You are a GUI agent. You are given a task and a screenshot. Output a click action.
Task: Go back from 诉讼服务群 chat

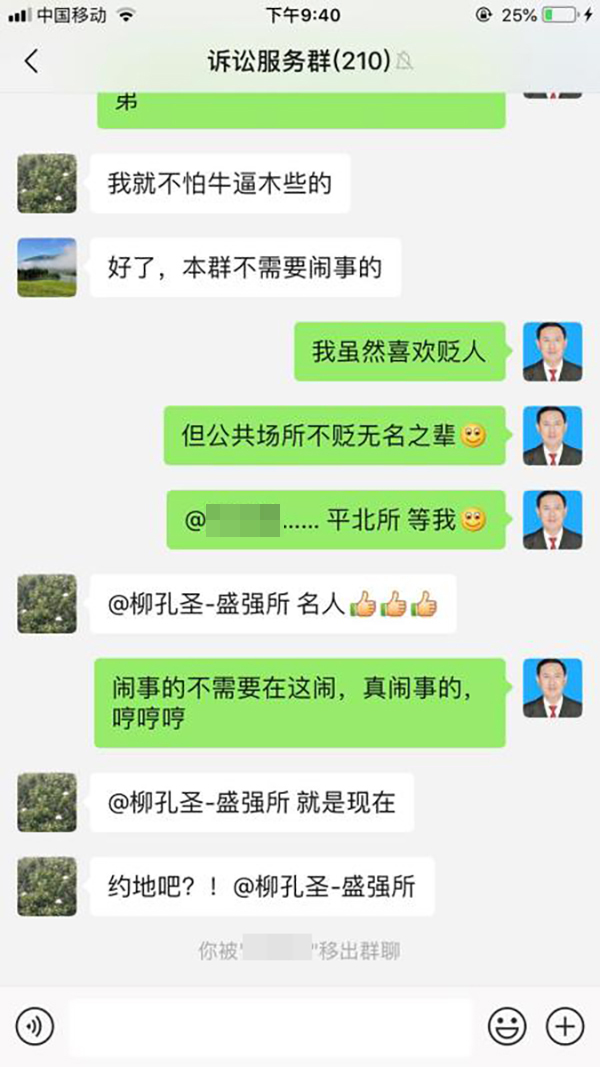[x=31, y=61]
